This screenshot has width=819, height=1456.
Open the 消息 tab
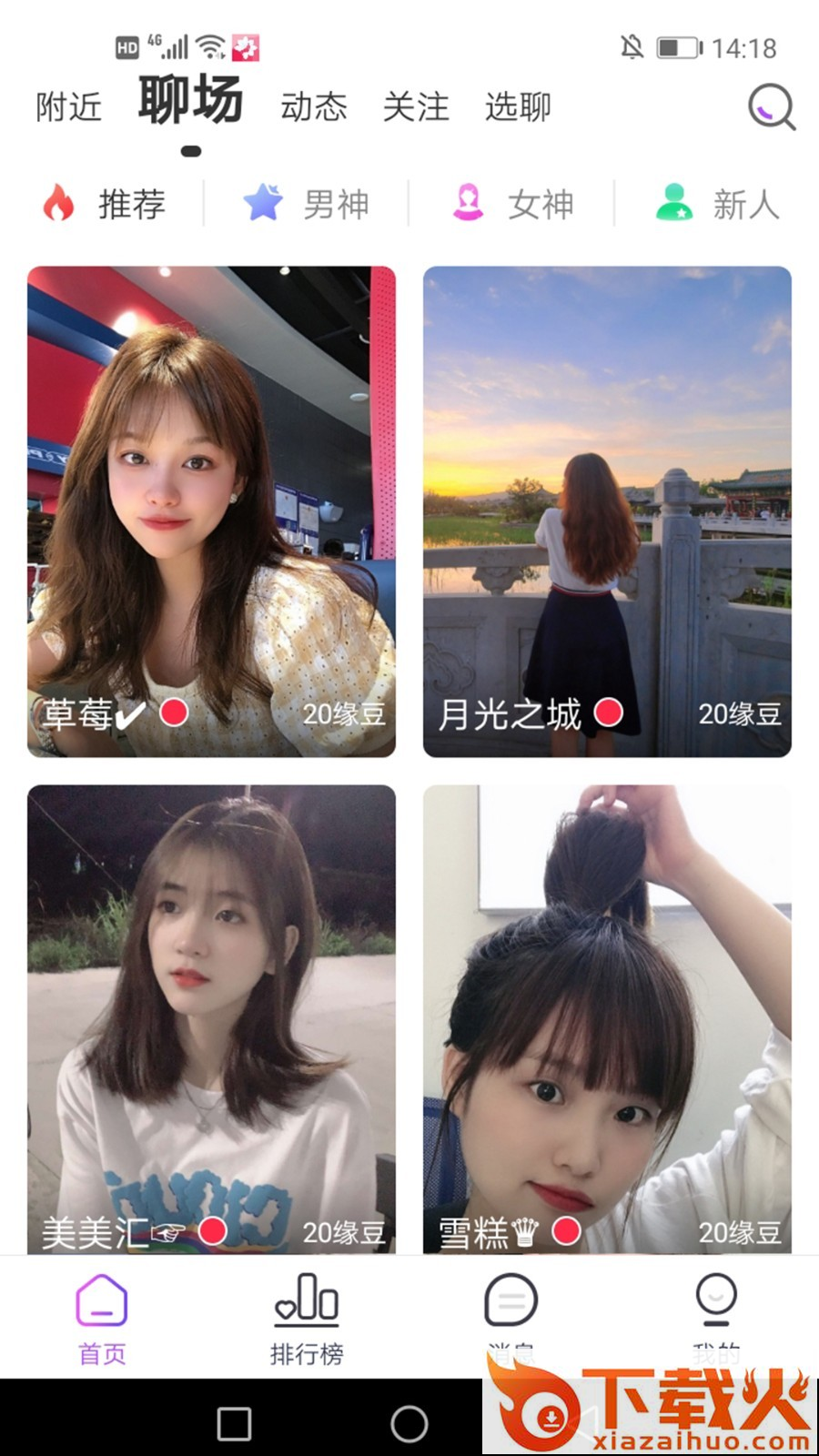511,1310
